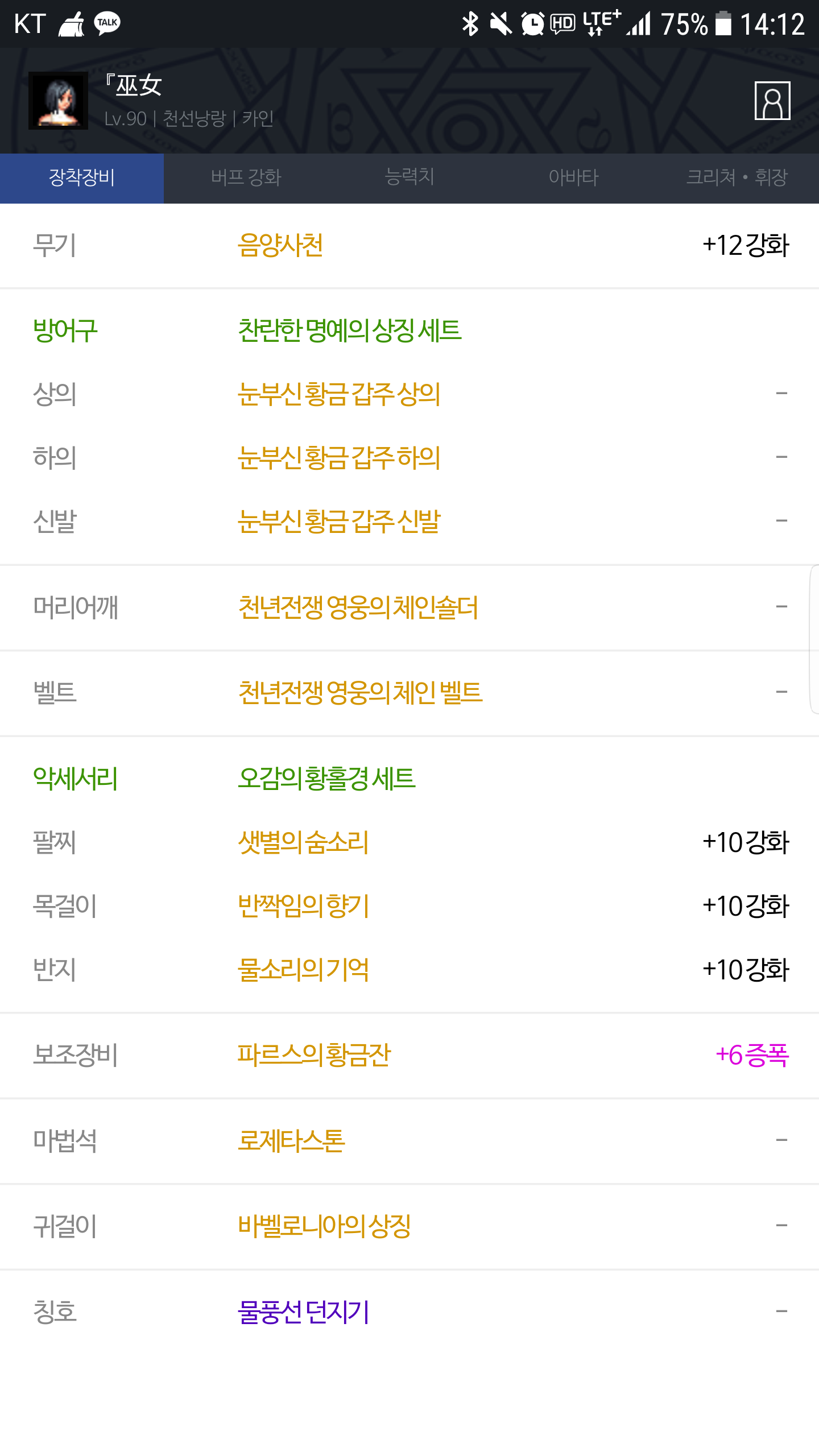The width and height of the screenshot is (819, 1456).
Task: Open earring 바벨로니아의 상징
Action: click(409, 1226)
